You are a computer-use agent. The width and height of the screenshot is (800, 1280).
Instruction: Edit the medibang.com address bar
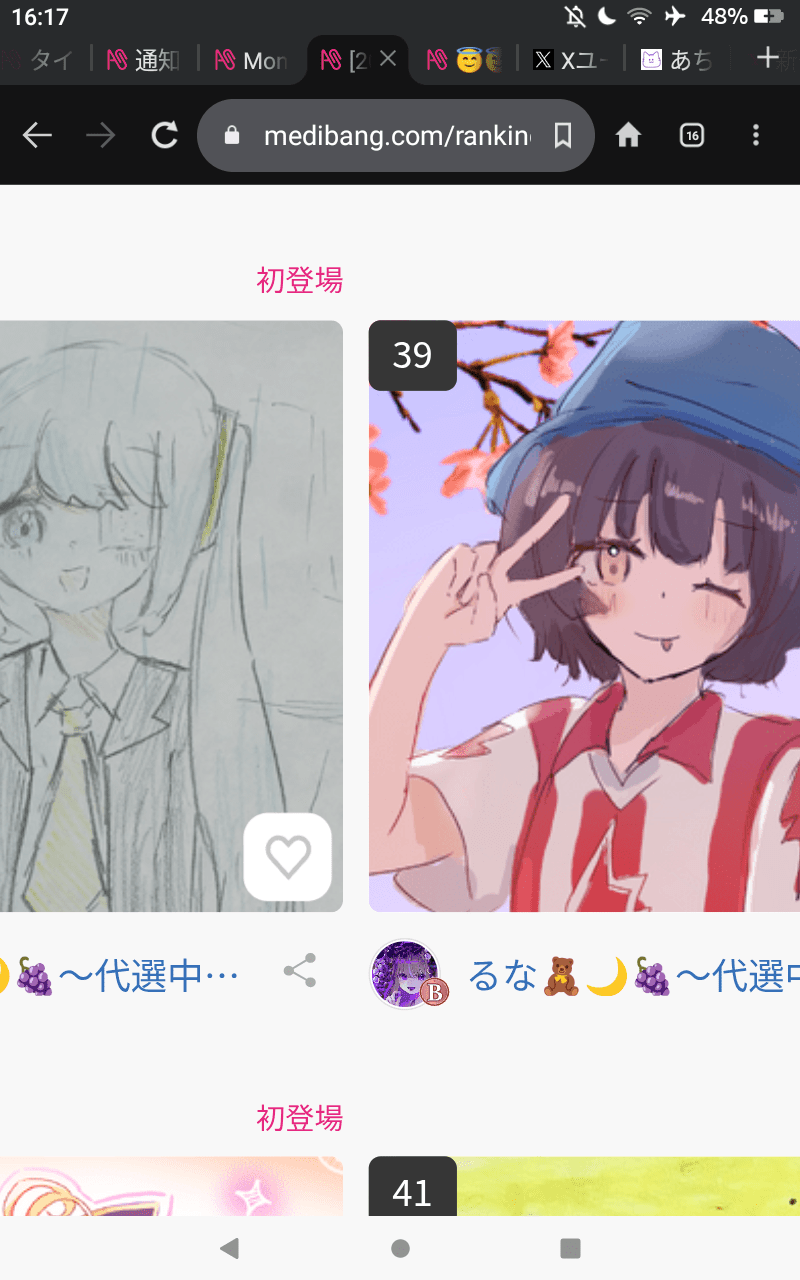pyautogui.click(x=395, y=136)
